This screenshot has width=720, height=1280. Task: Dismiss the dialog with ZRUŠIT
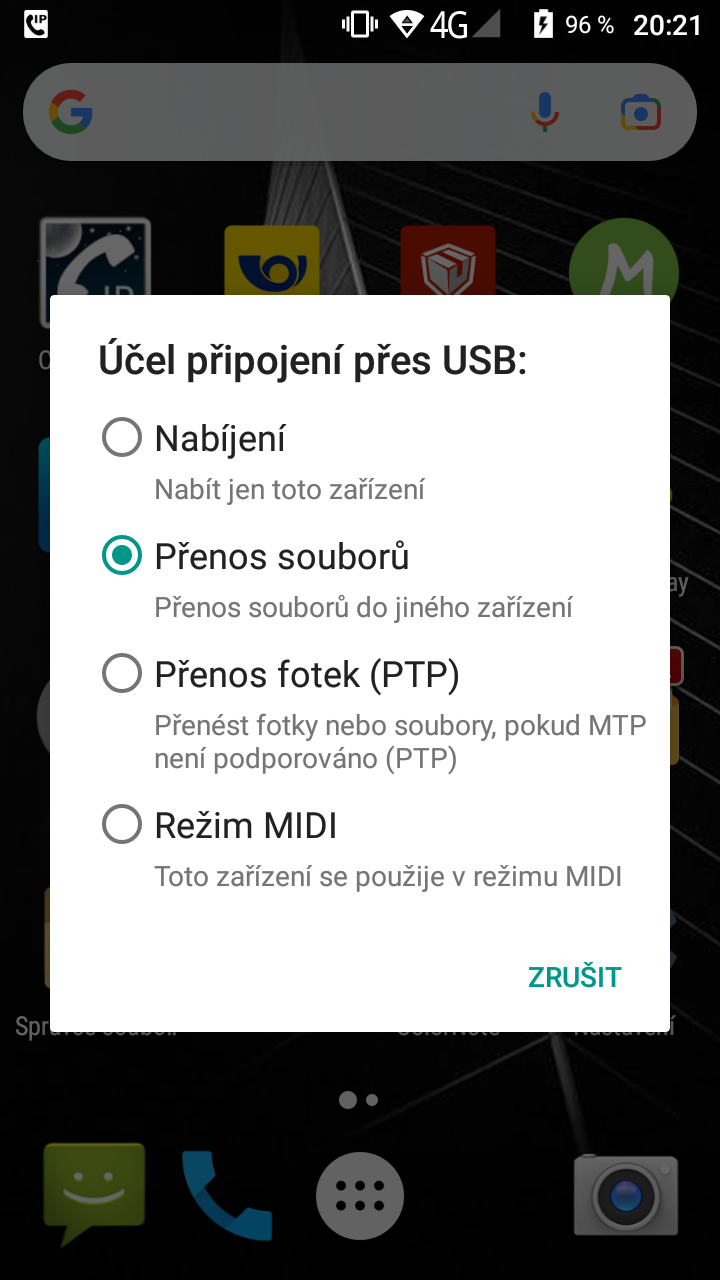click(574, 977)
